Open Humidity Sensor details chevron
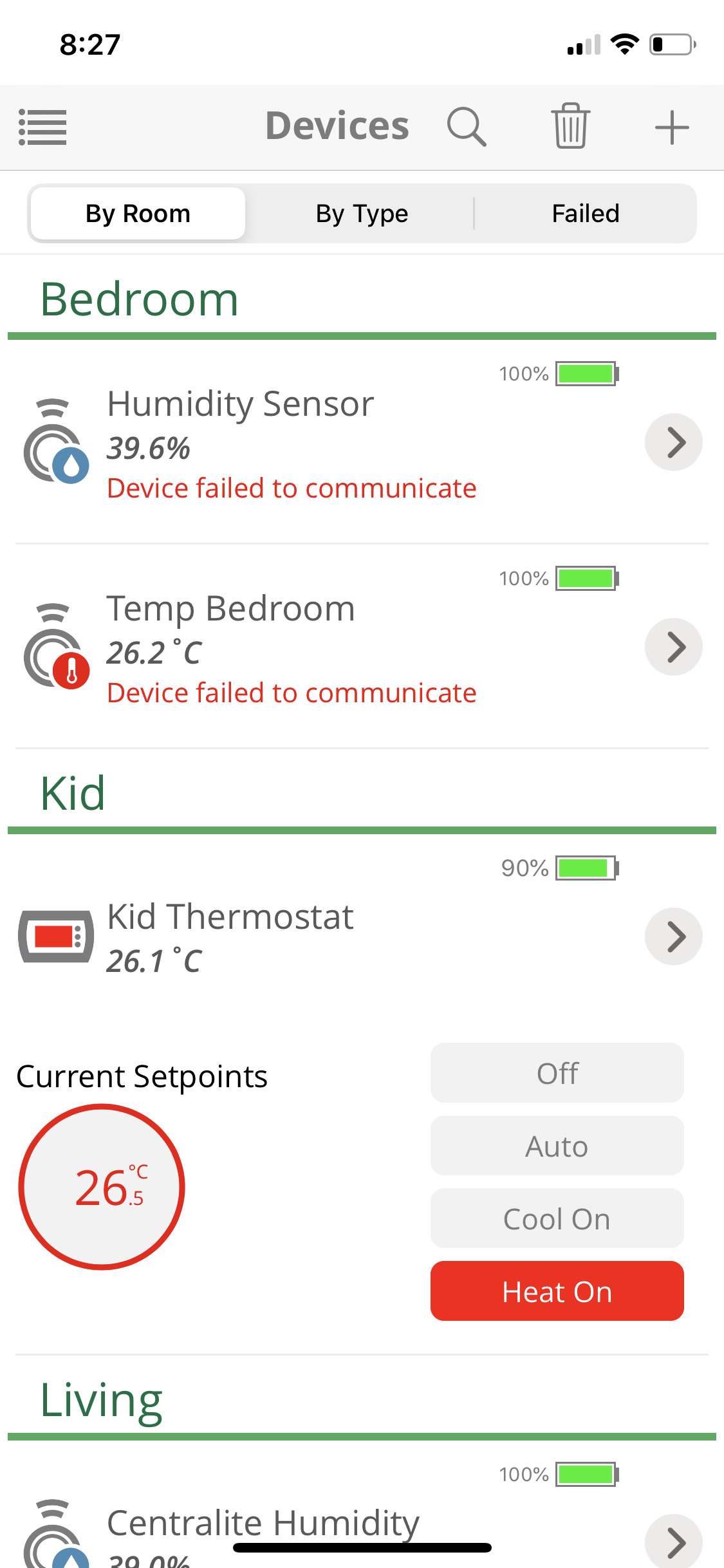Screen dimensions: 724x1568 pos(673,442)
